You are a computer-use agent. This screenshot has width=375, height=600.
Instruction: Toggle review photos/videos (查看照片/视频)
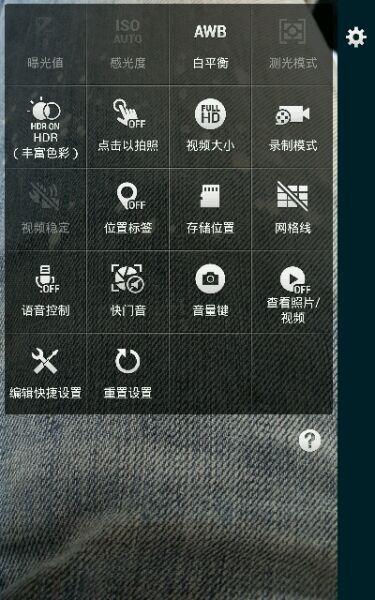tap(292, 292)
